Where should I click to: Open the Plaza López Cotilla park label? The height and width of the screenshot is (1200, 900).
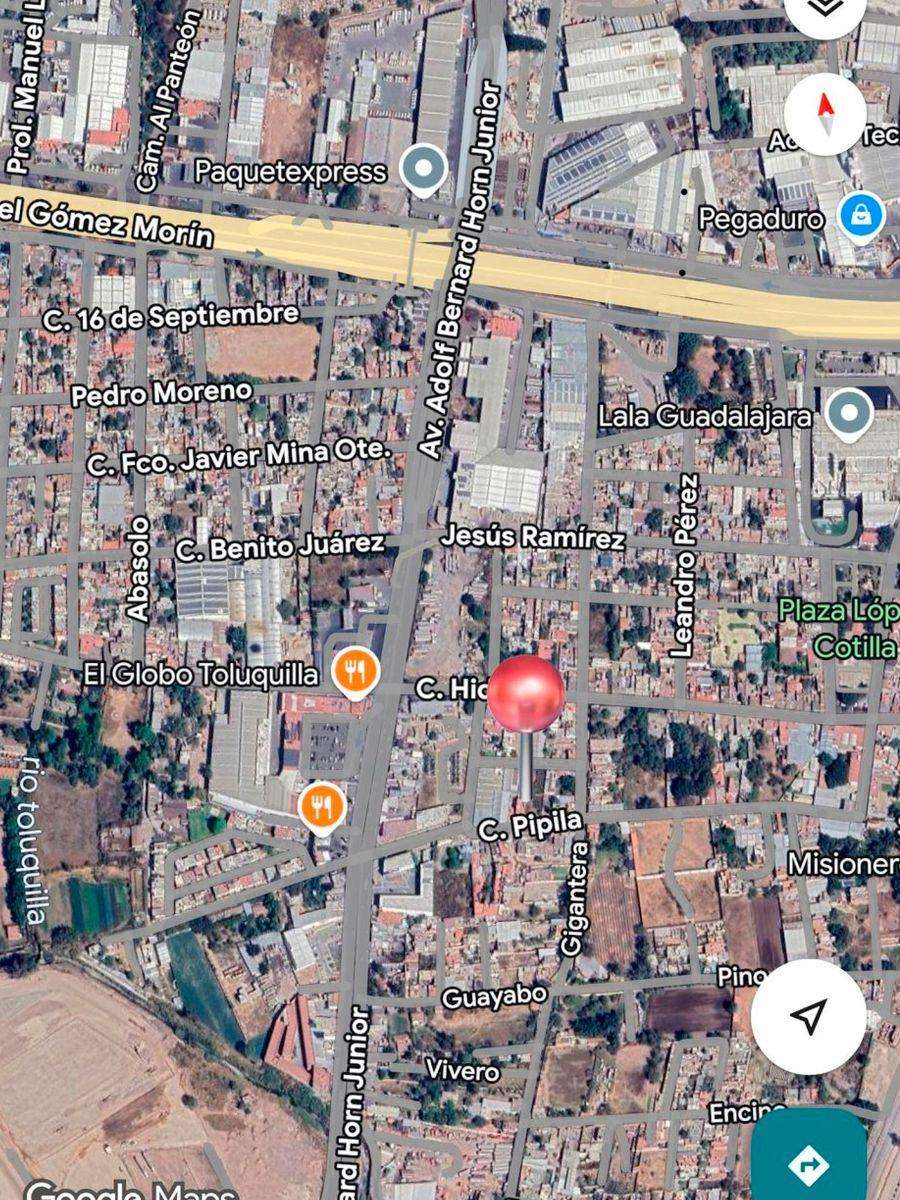pos(838,628)
